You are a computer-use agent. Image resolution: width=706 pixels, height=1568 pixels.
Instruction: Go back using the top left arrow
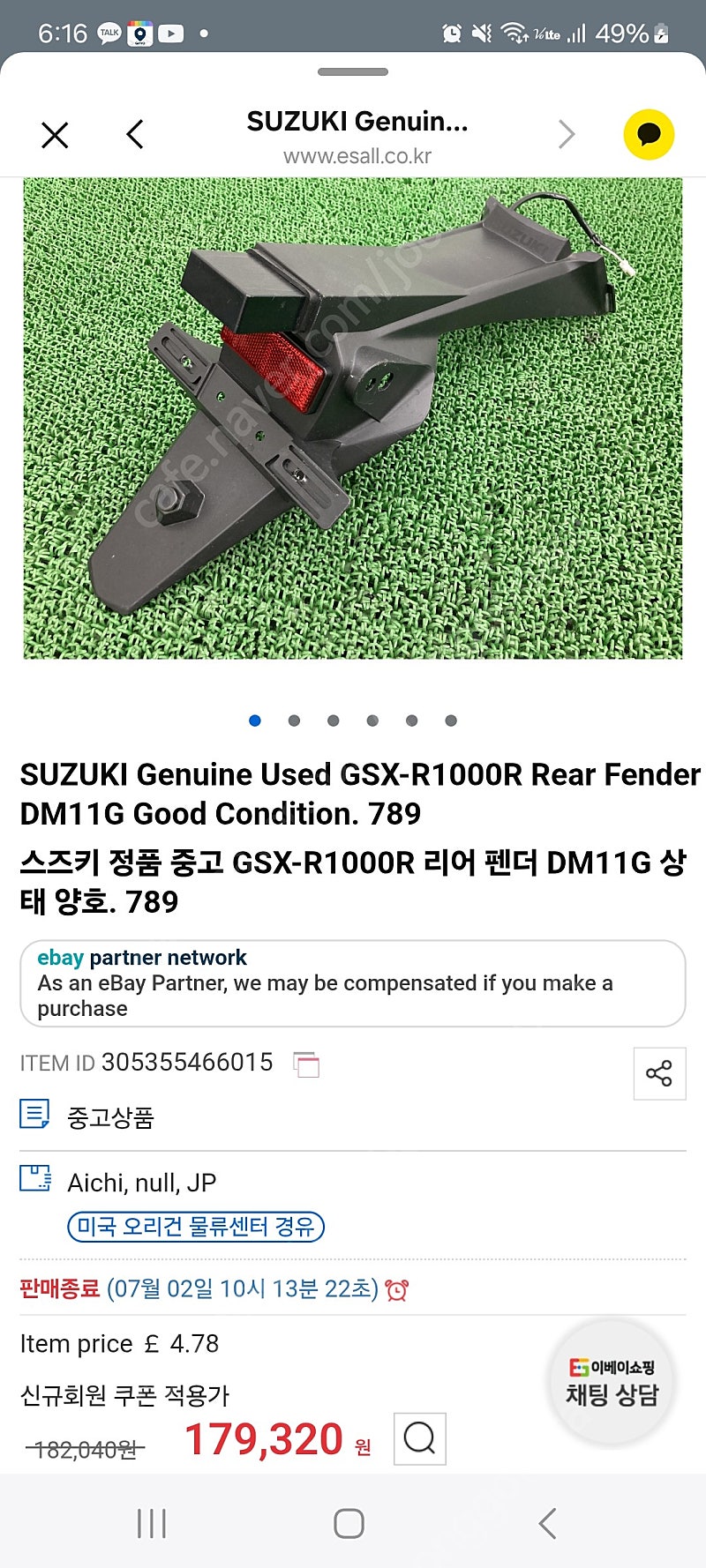click(x=135, y=135)
